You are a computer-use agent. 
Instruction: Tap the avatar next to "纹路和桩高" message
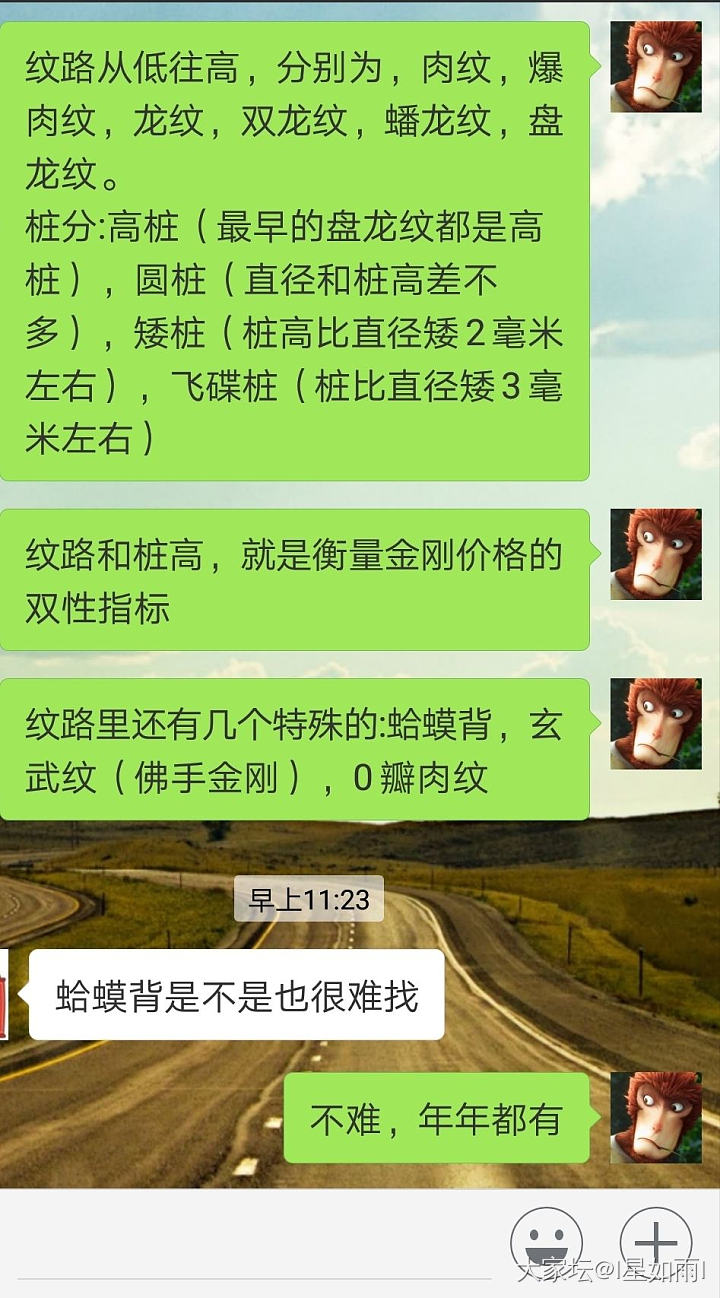(656, 554)
